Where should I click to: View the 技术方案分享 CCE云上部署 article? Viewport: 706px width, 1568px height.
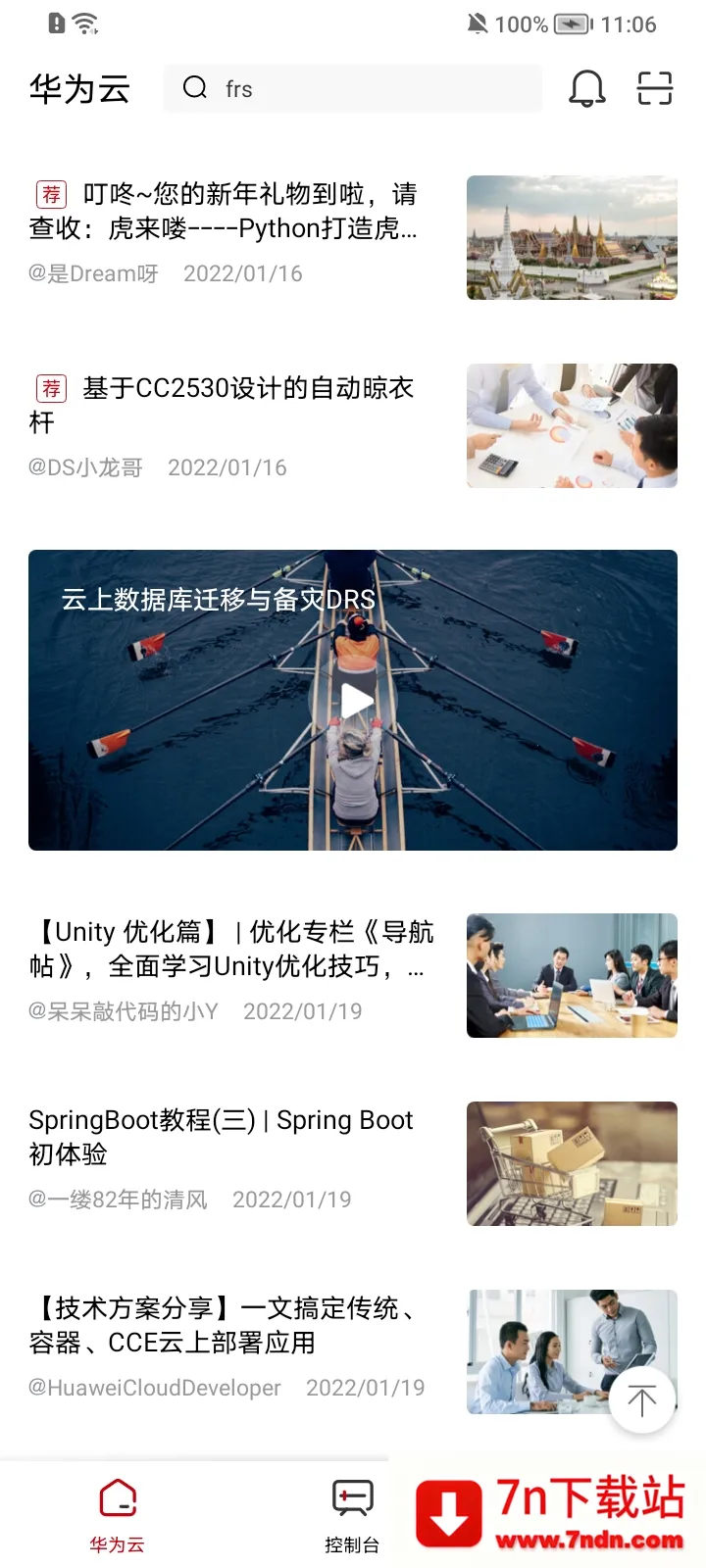point(222,1325)
